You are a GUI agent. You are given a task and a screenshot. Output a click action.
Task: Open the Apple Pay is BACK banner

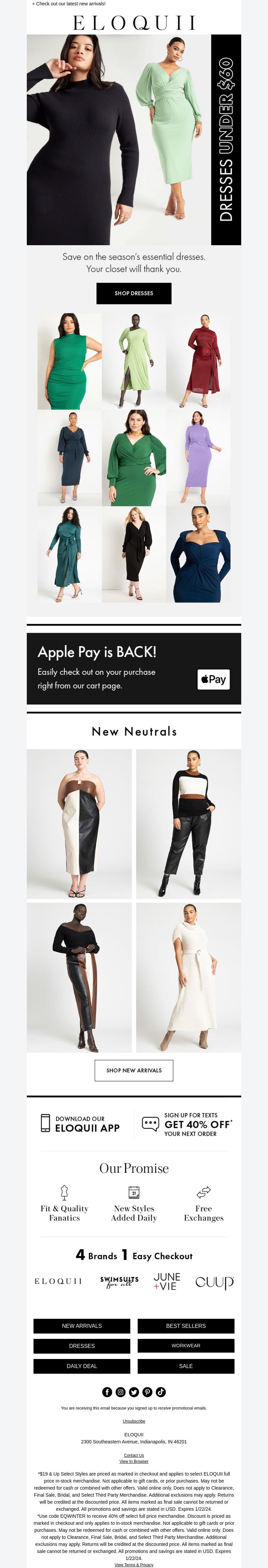(x=133, y=668)
